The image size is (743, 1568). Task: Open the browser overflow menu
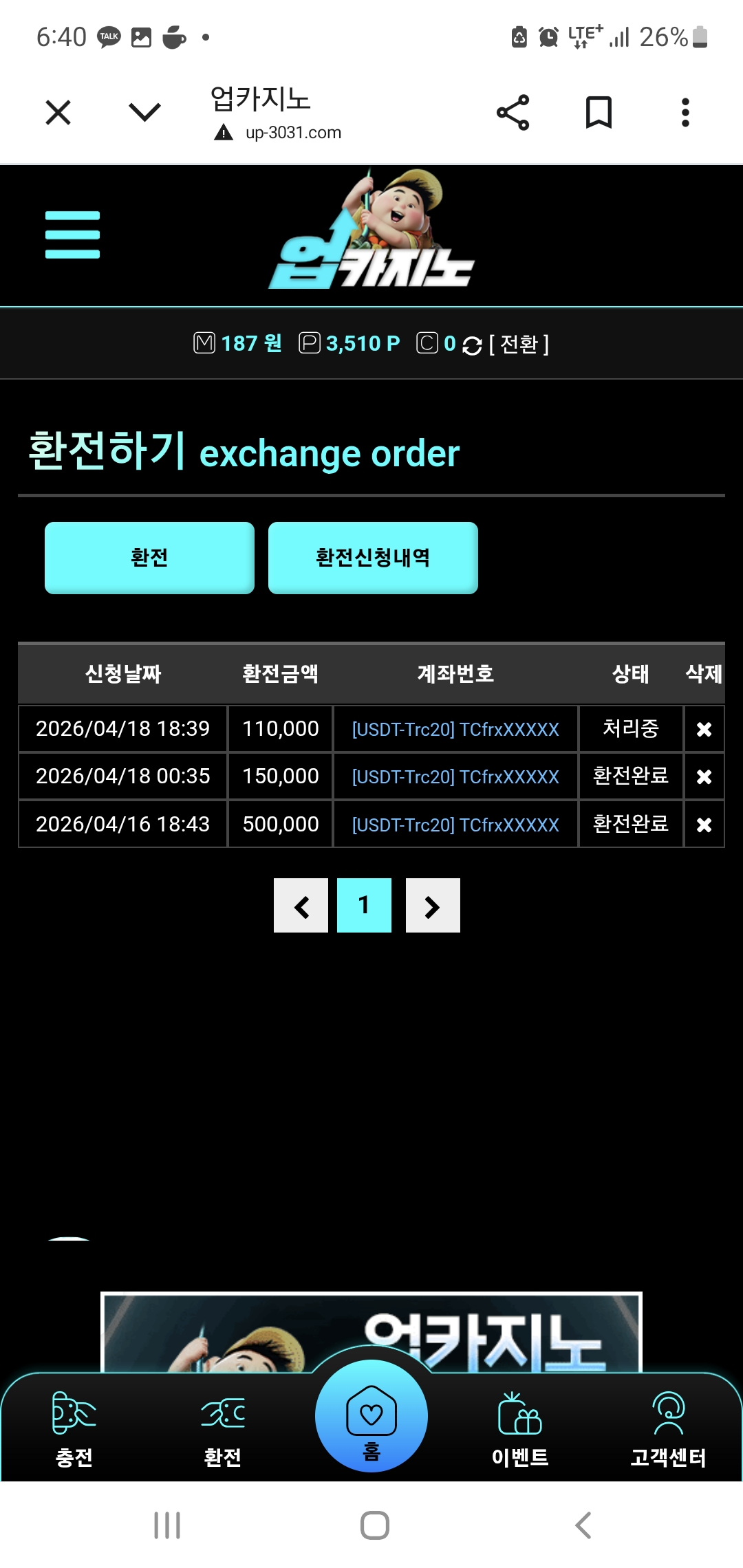pos(685,112)
